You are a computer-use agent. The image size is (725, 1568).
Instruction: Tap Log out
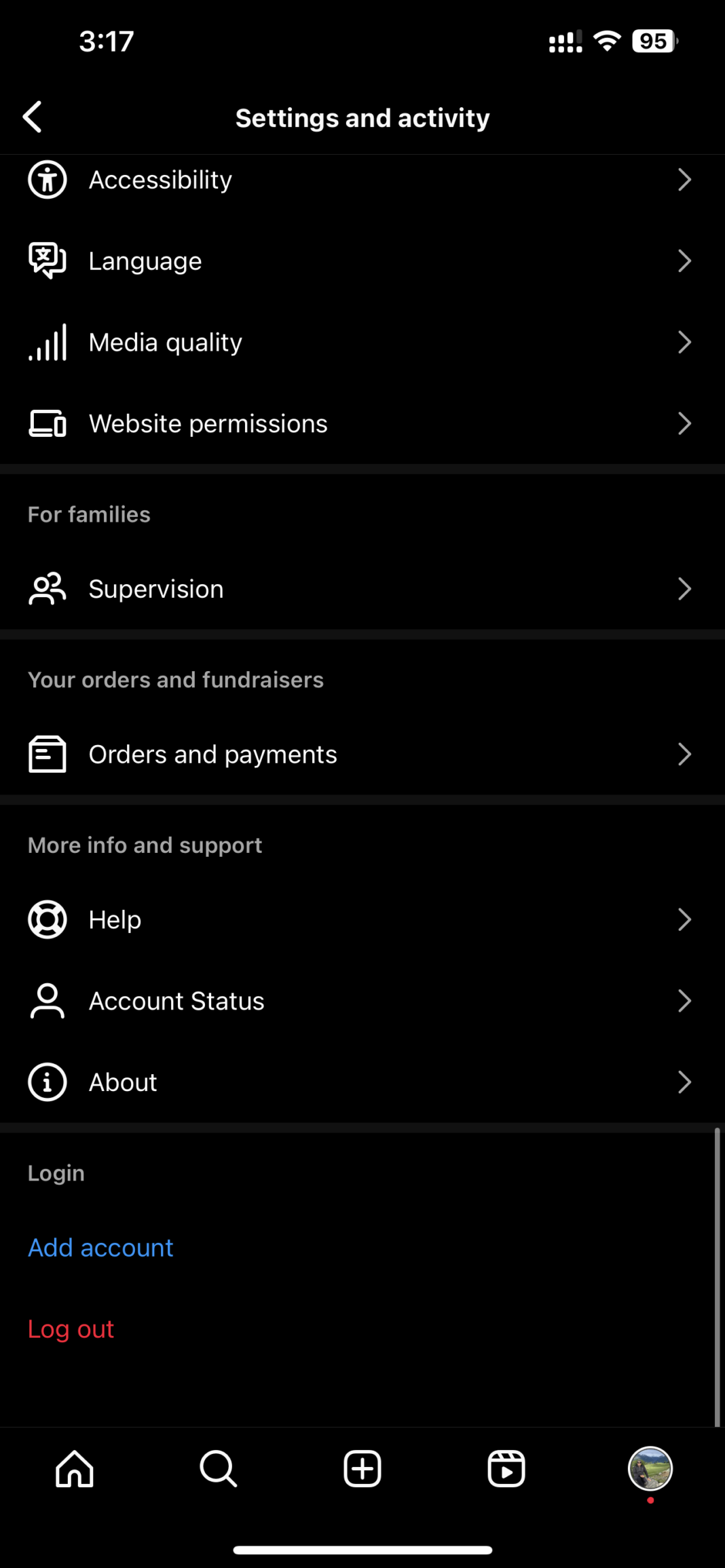coord(71,1329)
